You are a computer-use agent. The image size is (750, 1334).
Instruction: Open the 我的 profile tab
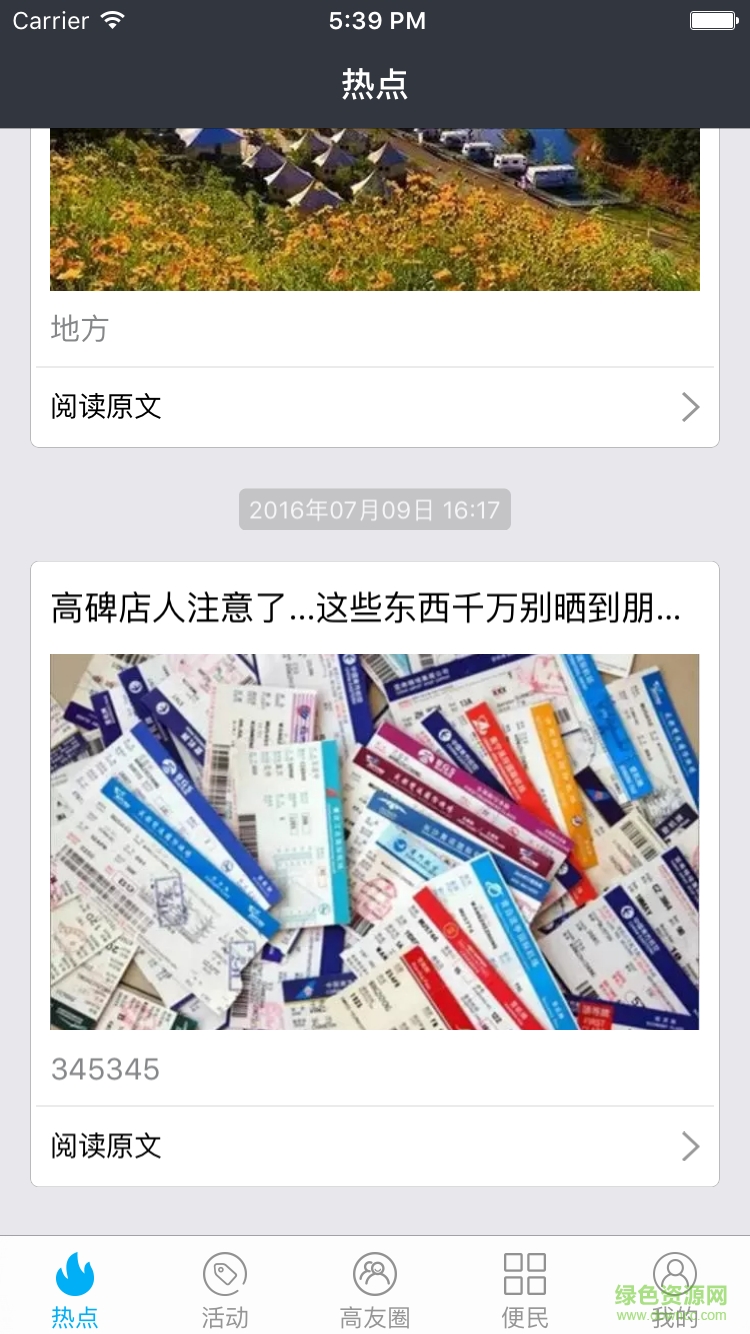675,1288
